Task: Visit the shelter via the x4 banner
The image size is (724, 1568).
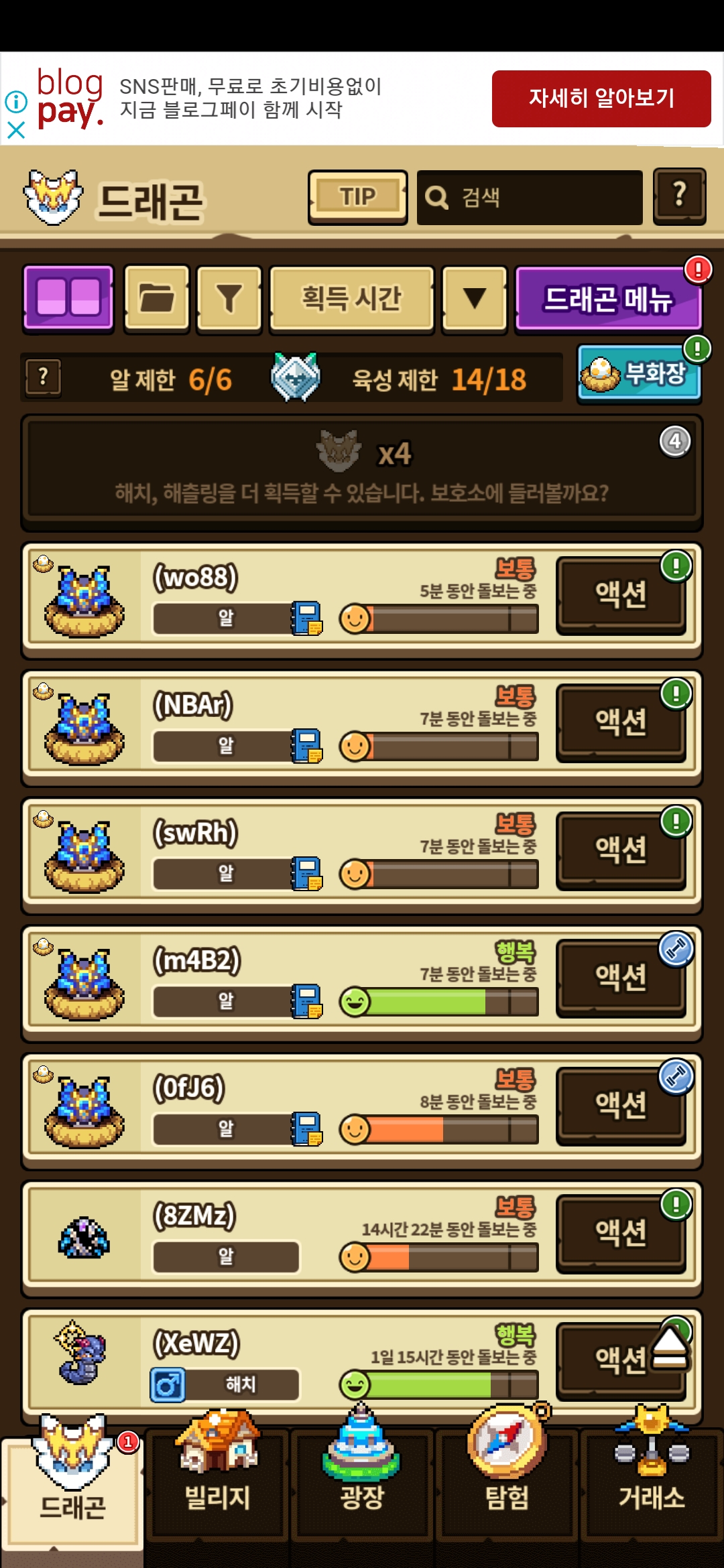Action: 362,472
